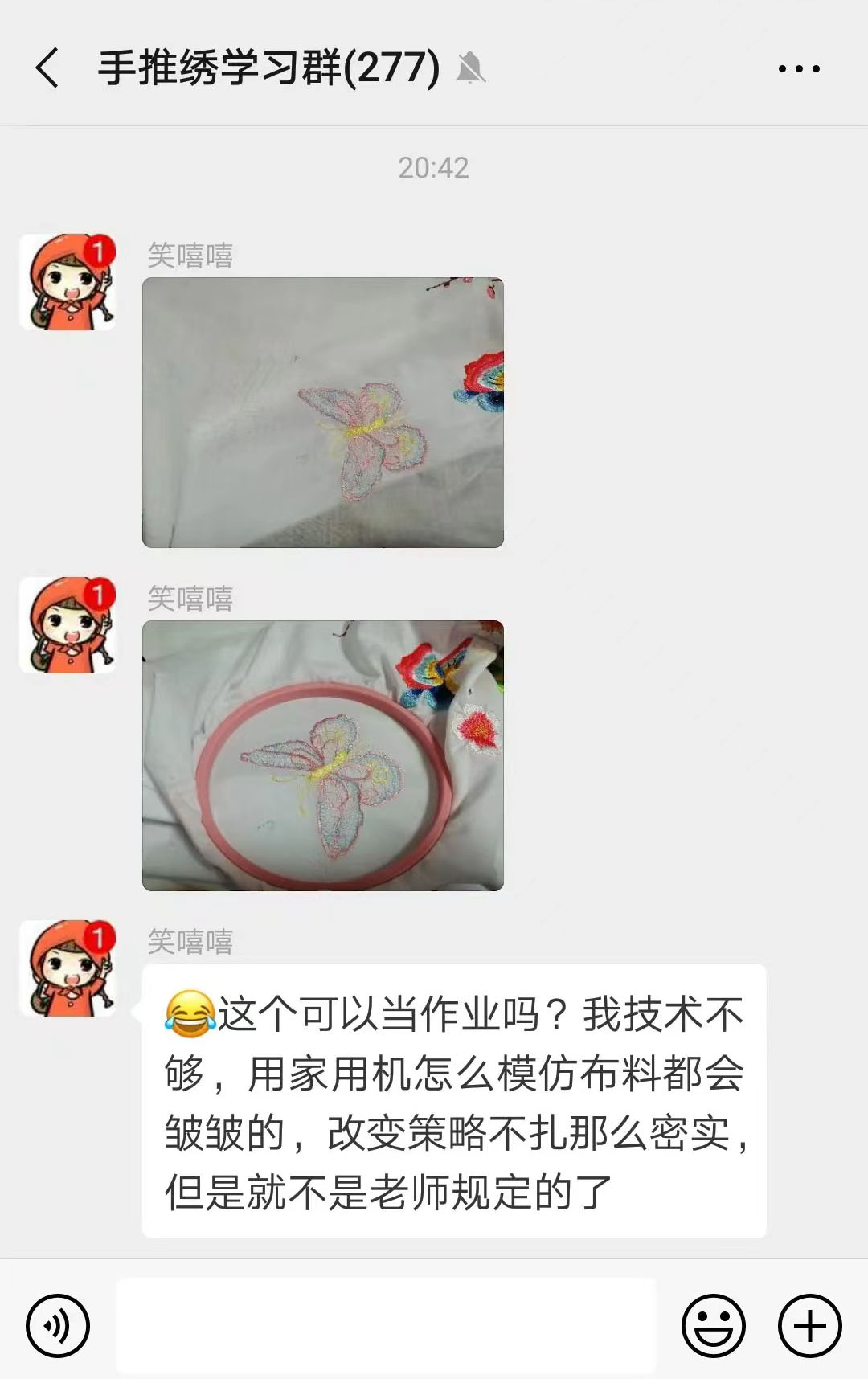Image resolution: width=868 pixels, height=1379 pixels.
Task: Open the first butterfly embroidery photo
Action: [322, 412]
